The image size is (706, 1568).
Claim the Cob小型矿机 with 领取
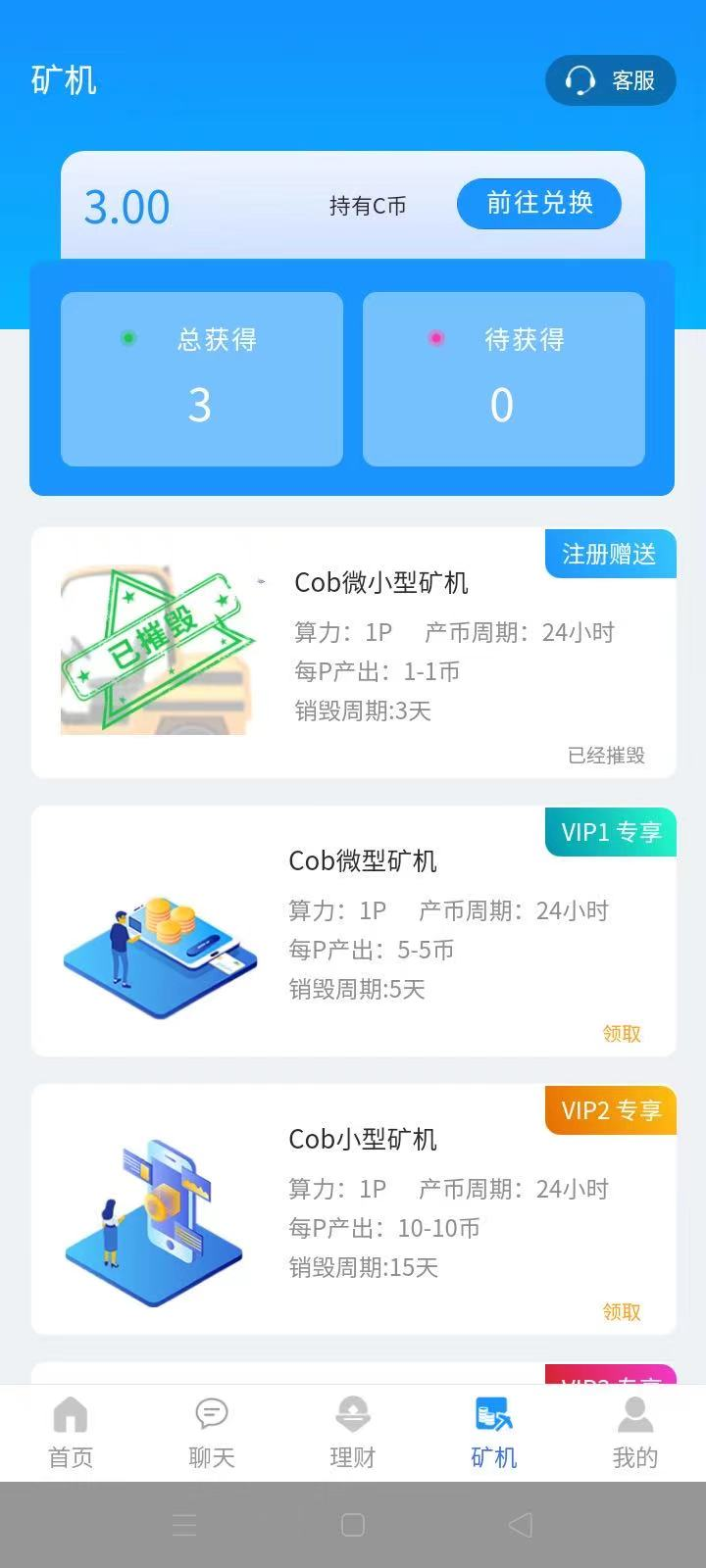click(621, 1311)
